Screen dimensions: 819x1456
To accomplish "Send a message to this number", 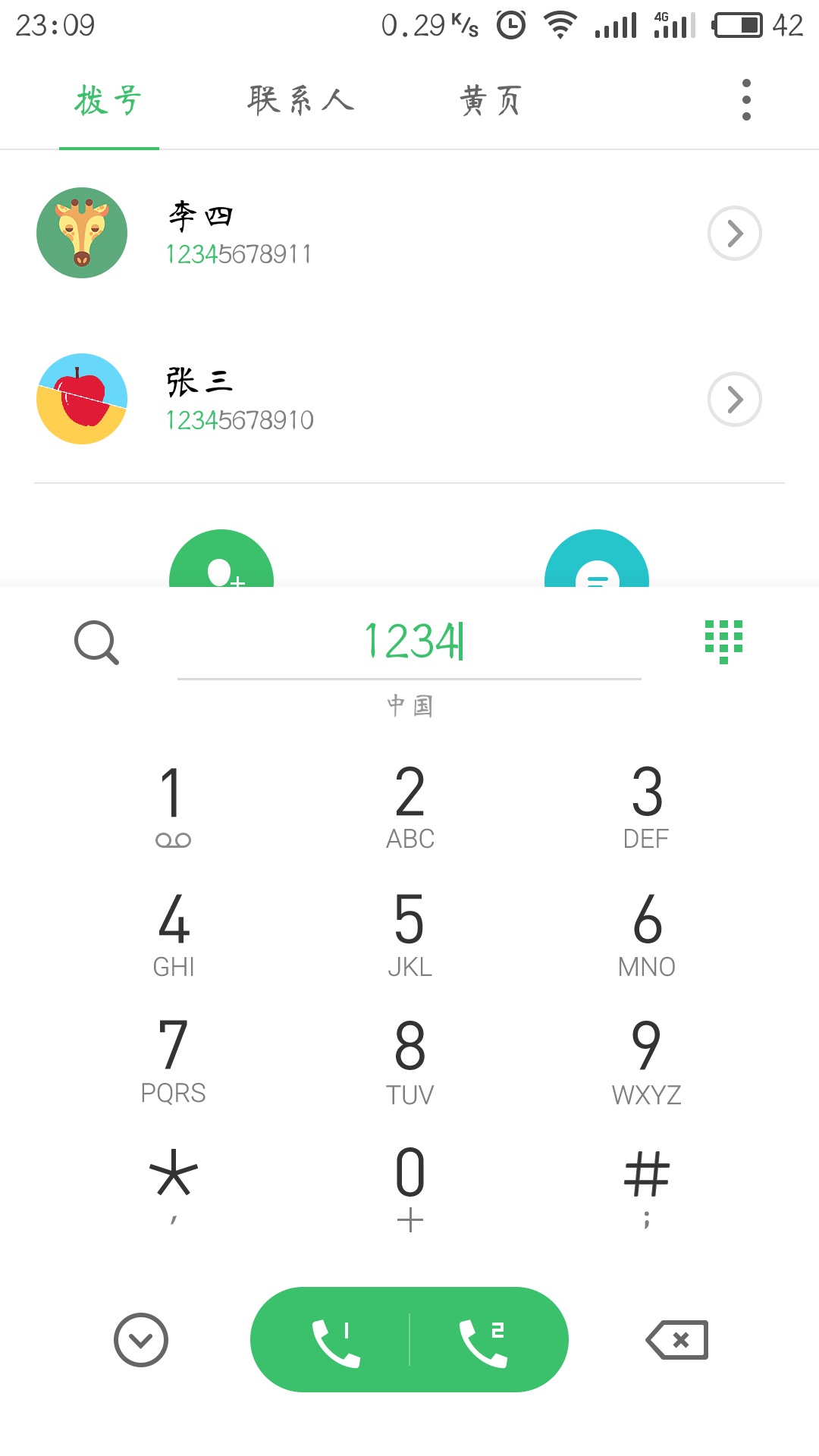I will pyautogui.click(x=597, y=561).
